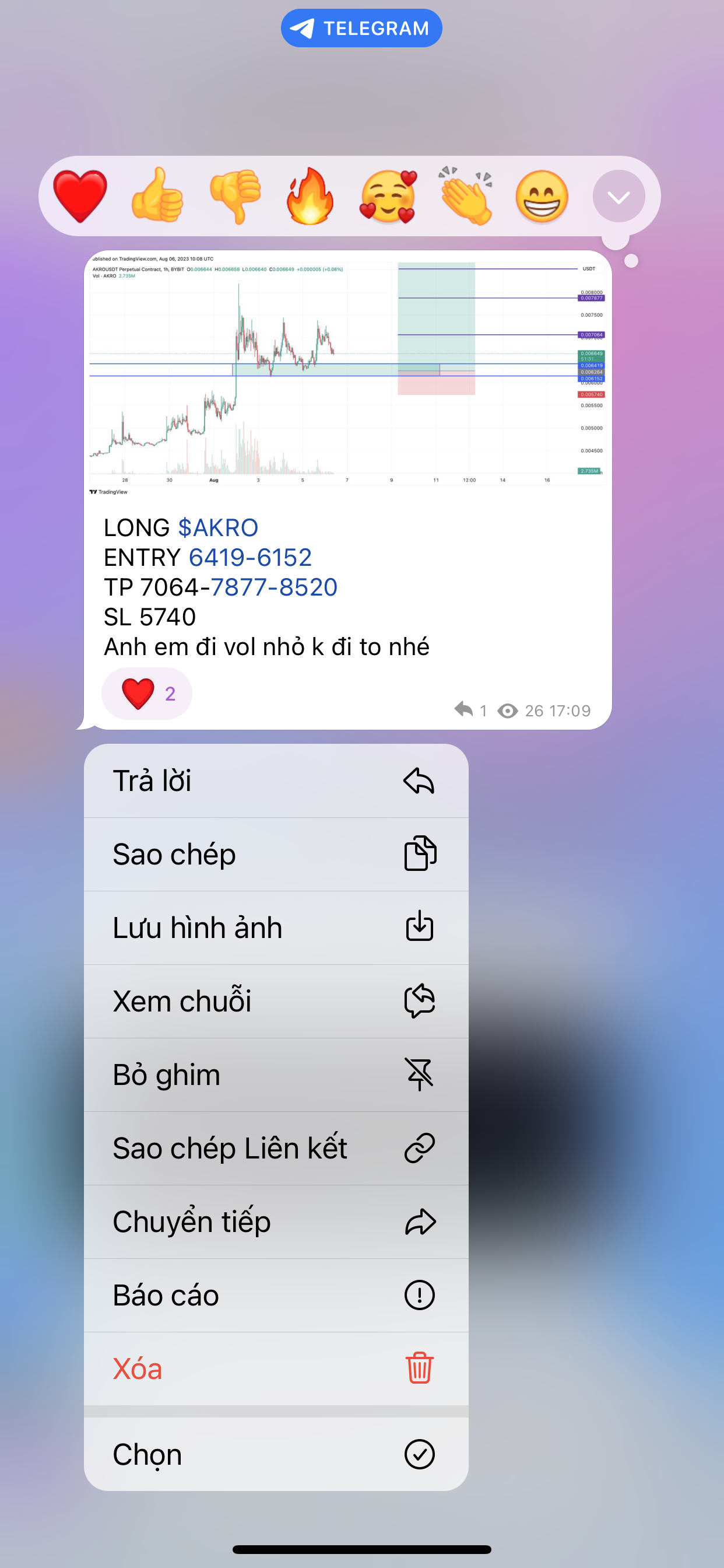React with the clapping hands emoji
Screen dimensions: 724x1568
pyautogui.click(x=466, y=196)
